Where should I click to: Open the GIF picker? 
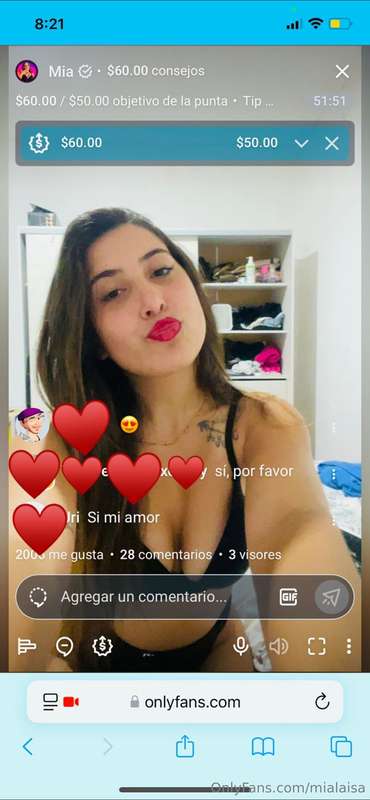pos(288,596)
